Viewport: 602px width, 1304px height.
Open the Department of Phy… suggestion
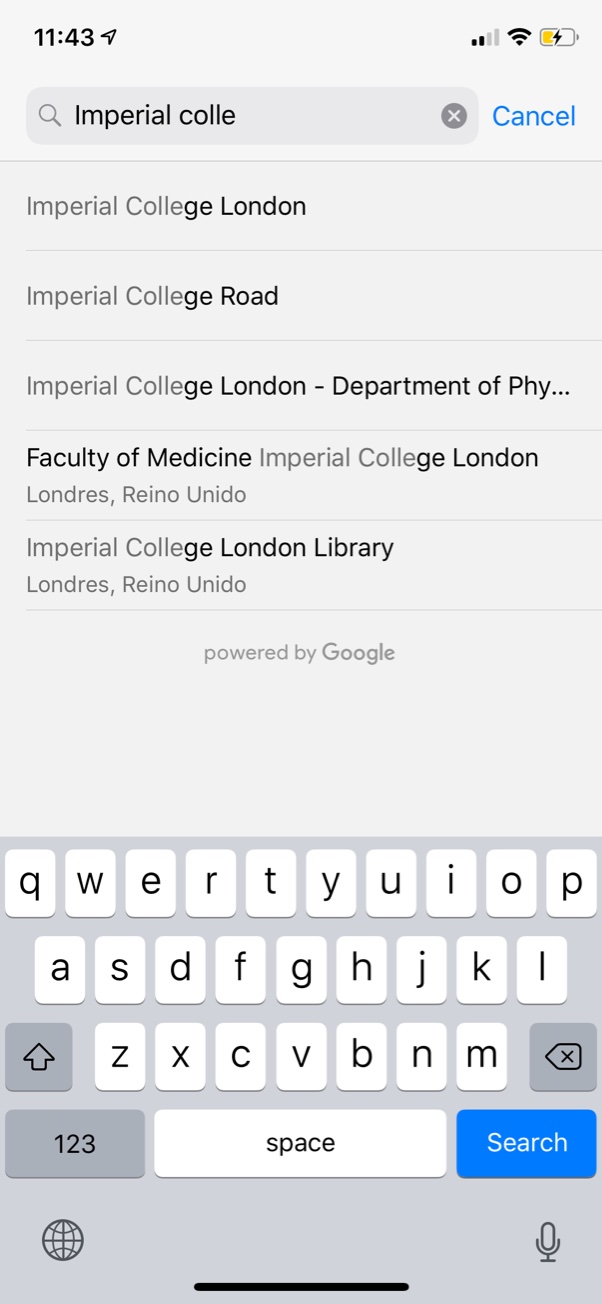coord(298,386)
